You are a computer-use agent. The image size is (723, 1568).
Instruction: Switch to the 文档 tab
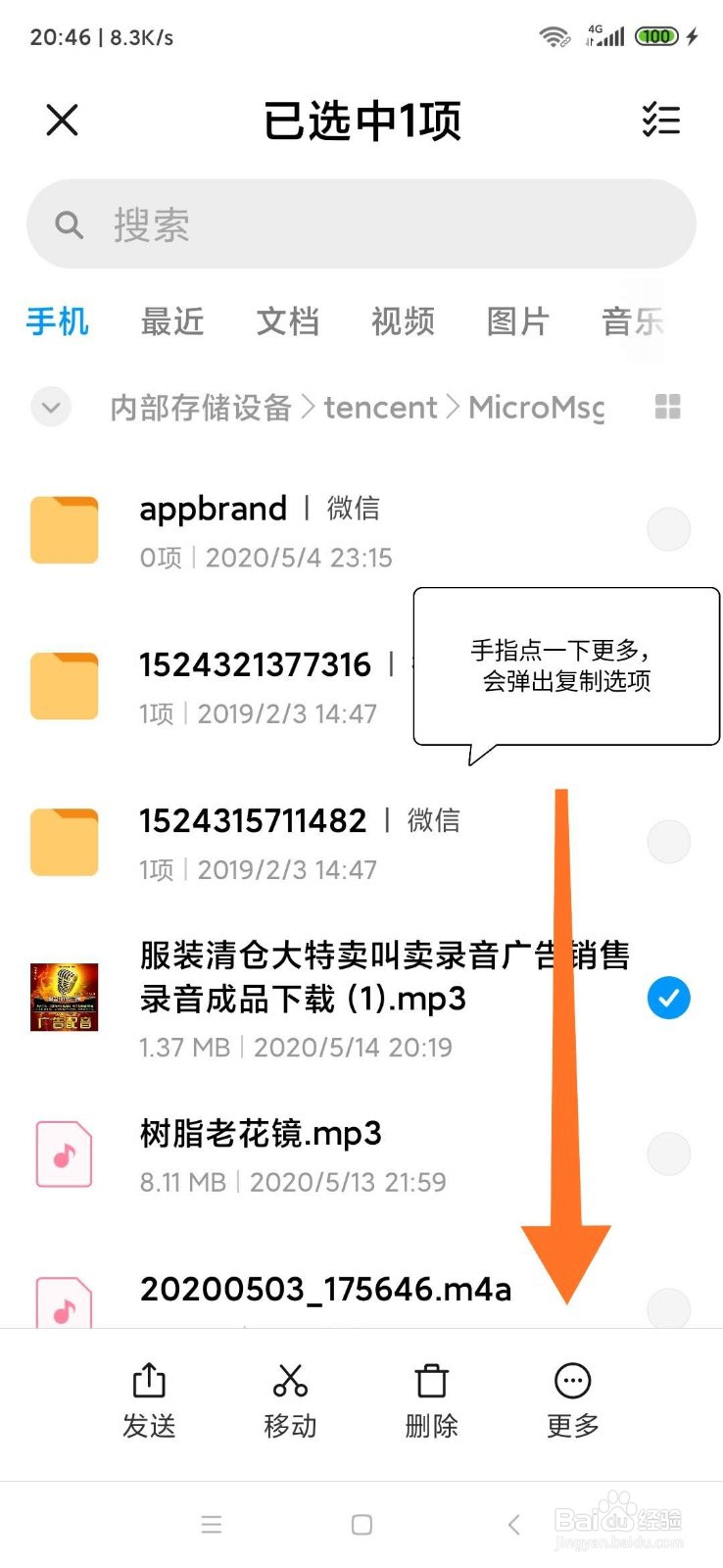[287, 321]
